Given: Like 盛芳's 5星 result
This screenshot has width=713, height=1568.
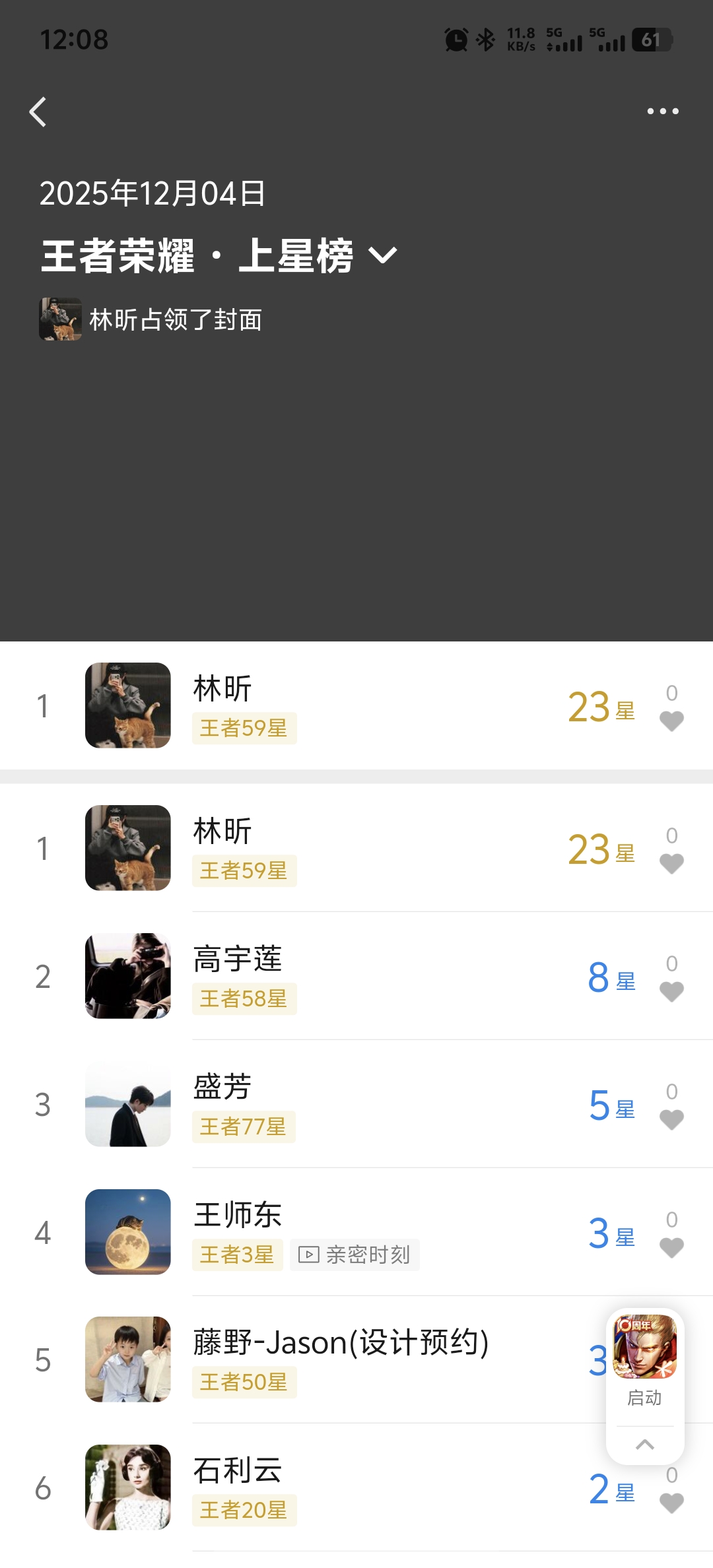Looking at the screenshot, I should (671, 1119).
